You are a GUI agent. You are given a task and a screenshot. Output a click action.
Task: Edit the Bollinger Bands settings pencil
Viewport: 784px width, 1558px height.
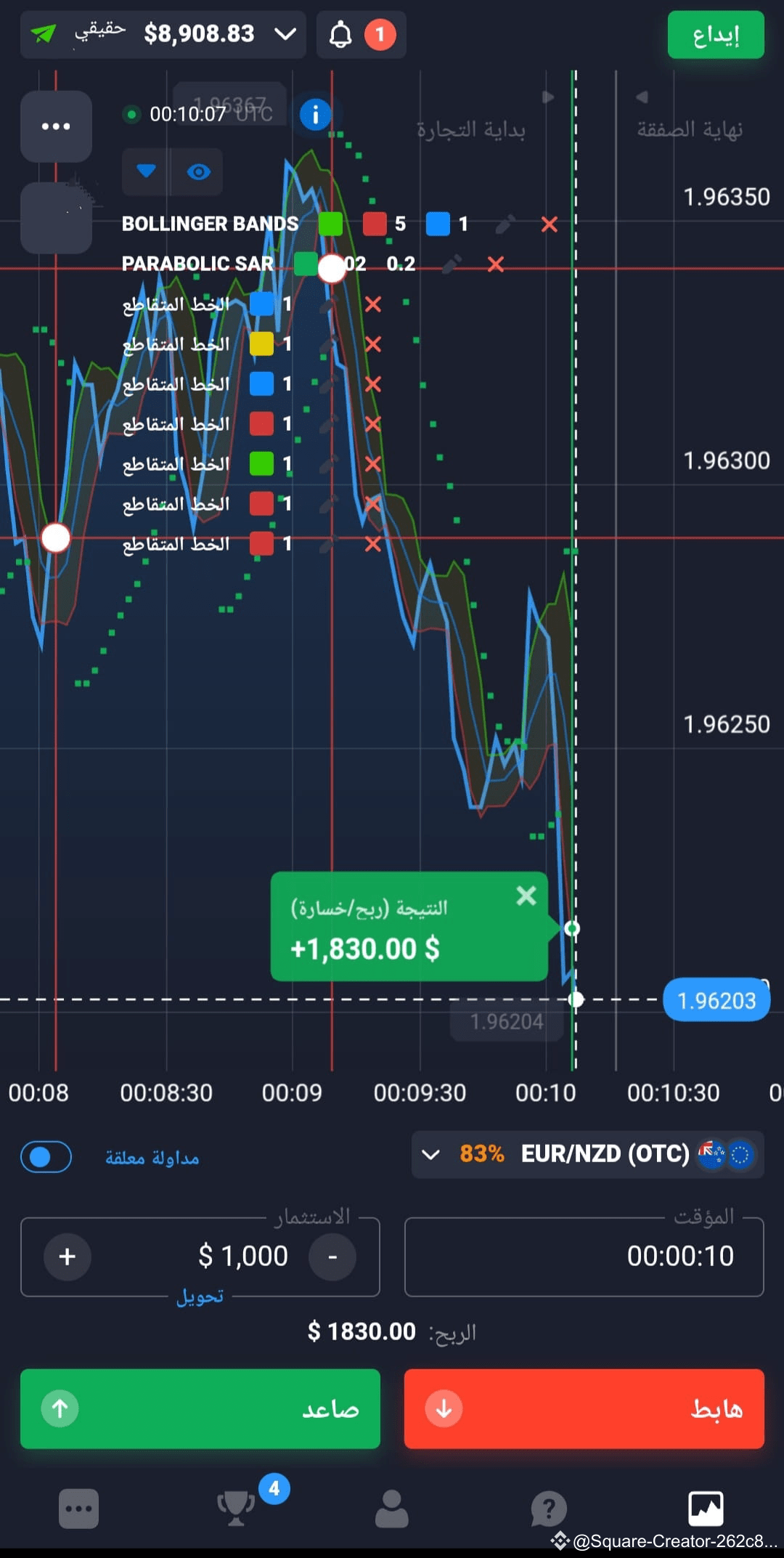[505, 224]
